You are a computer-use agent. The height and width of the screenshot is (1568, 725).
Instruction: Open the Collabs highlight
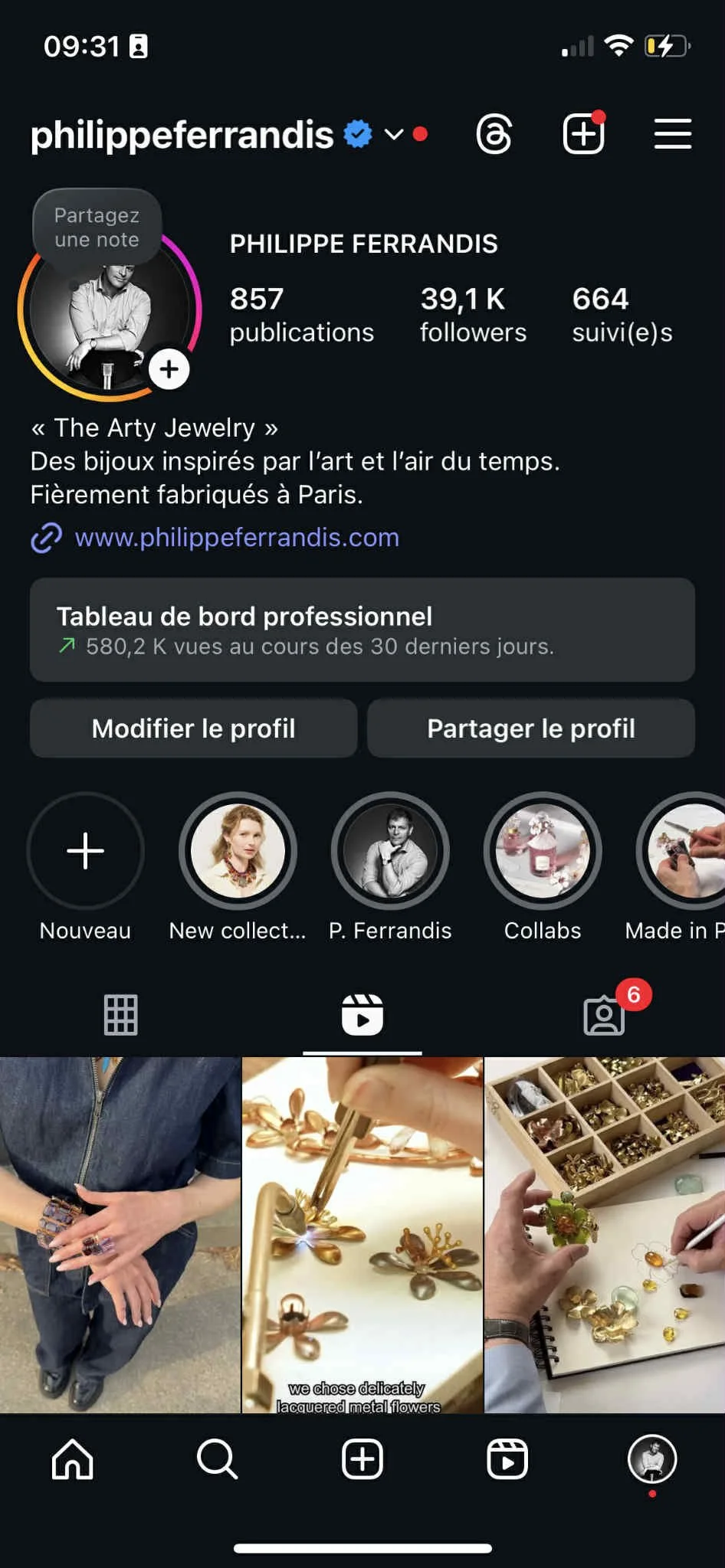[543, 851]
